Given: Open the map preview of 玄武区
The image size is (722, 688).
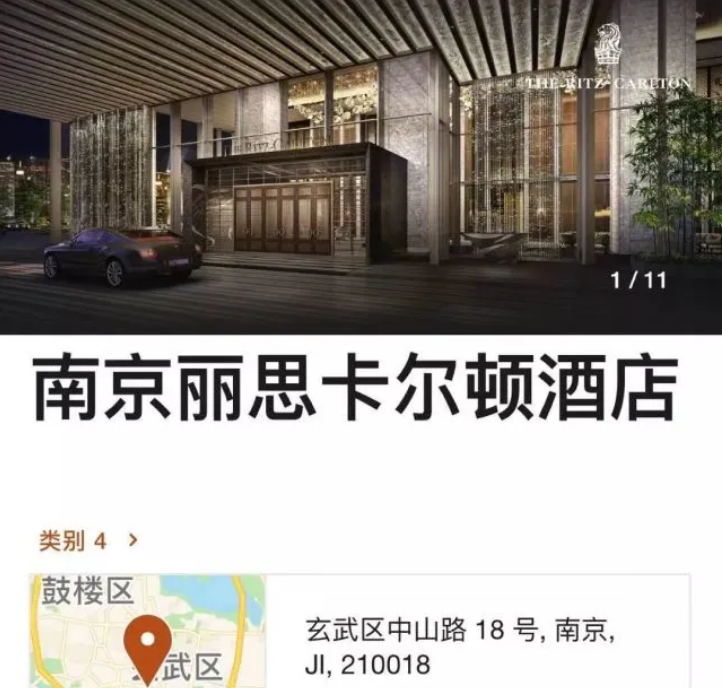Looking at the screenshot, I should [x=148, y=632].
